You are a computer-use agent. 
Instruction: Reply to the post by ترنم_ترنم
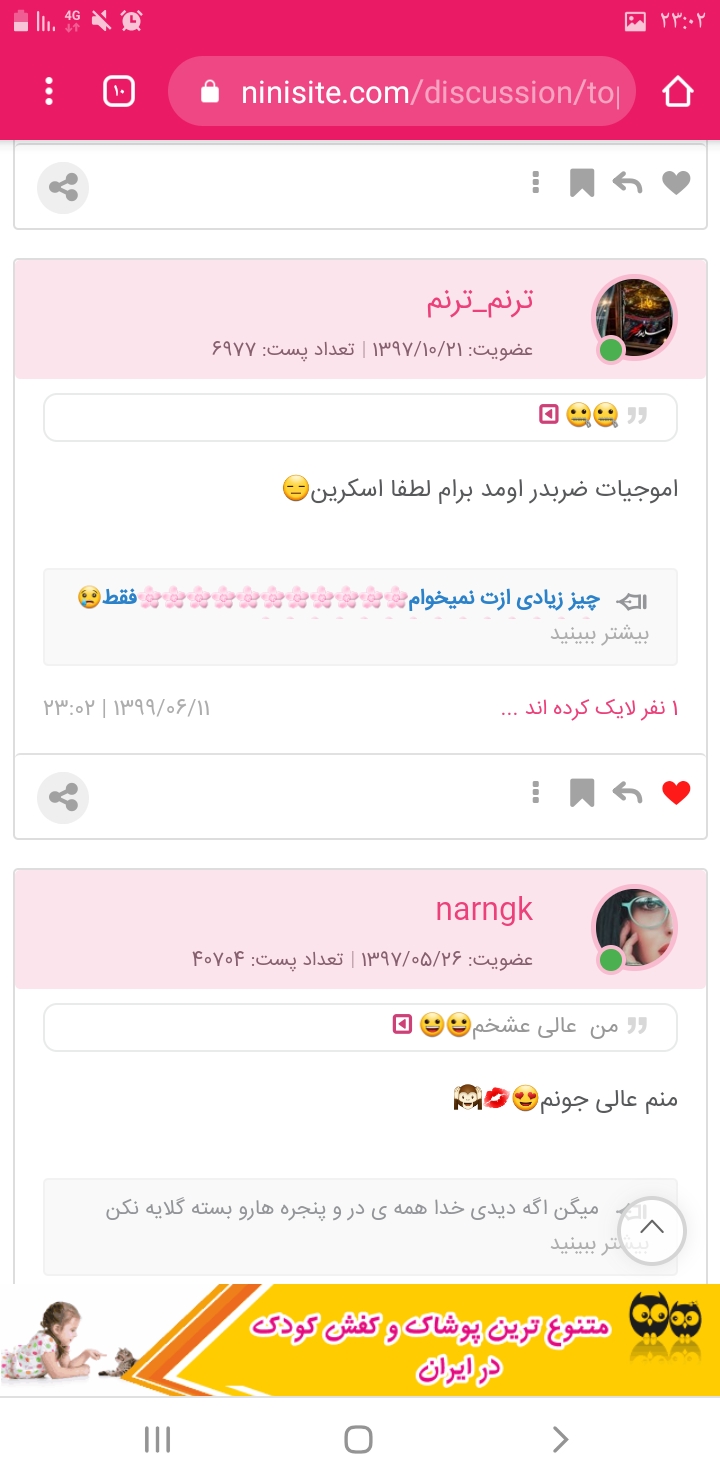click(627, 794)
